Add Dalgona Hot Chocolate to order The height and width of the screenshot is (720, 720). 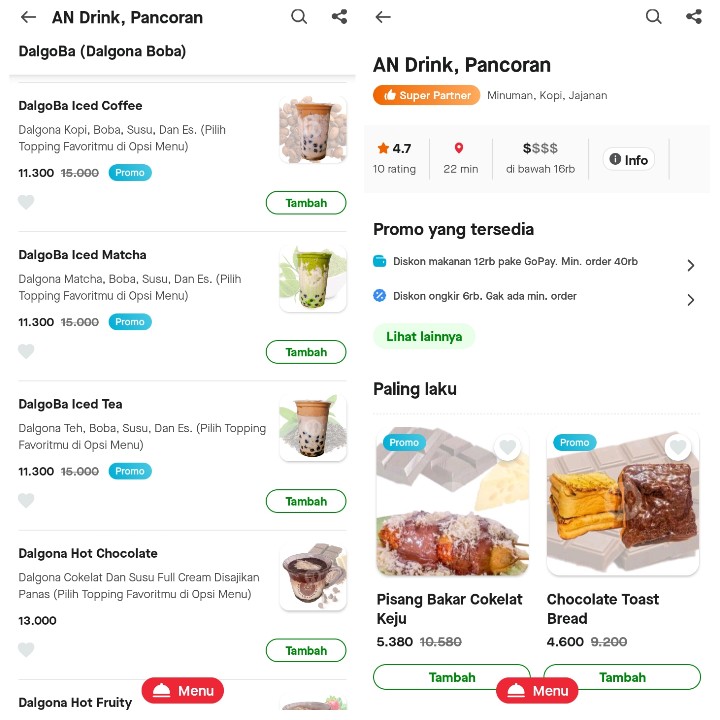point(306,650)
